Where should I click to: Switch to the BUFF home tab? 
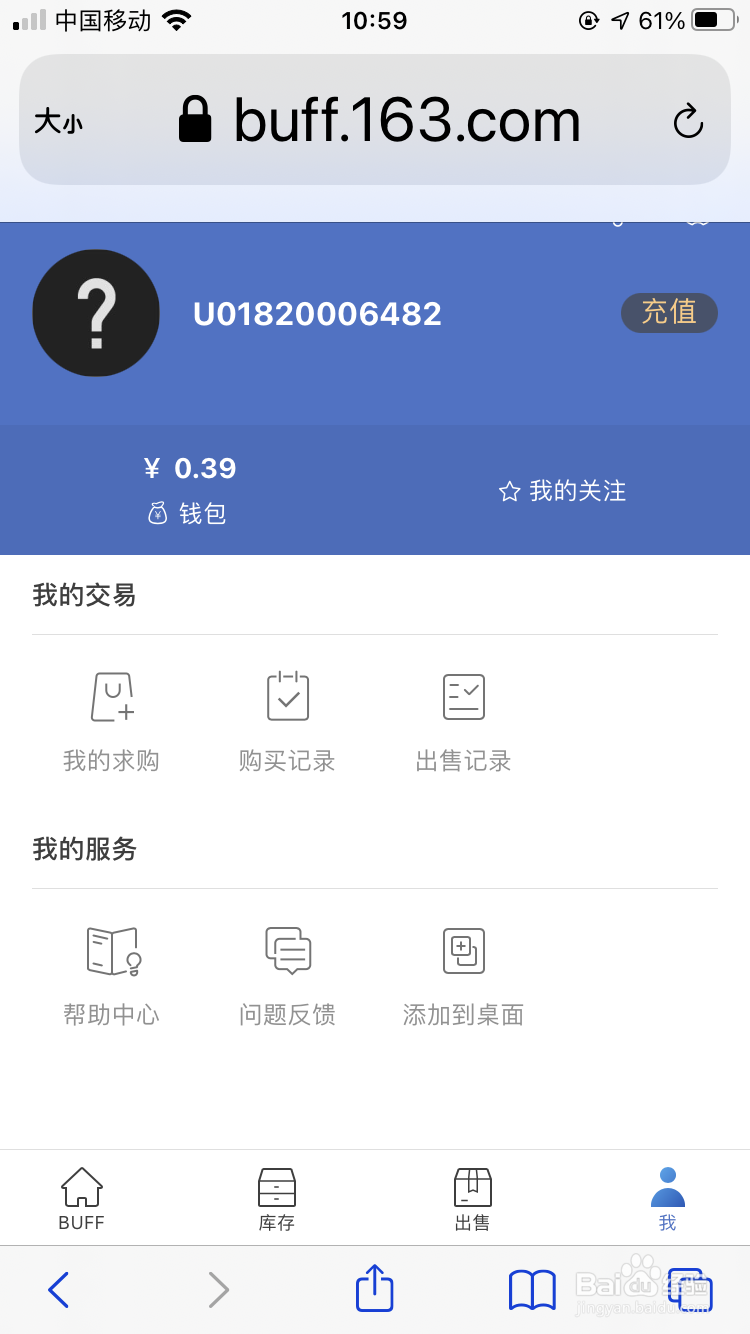click(x=82, y=1198)
